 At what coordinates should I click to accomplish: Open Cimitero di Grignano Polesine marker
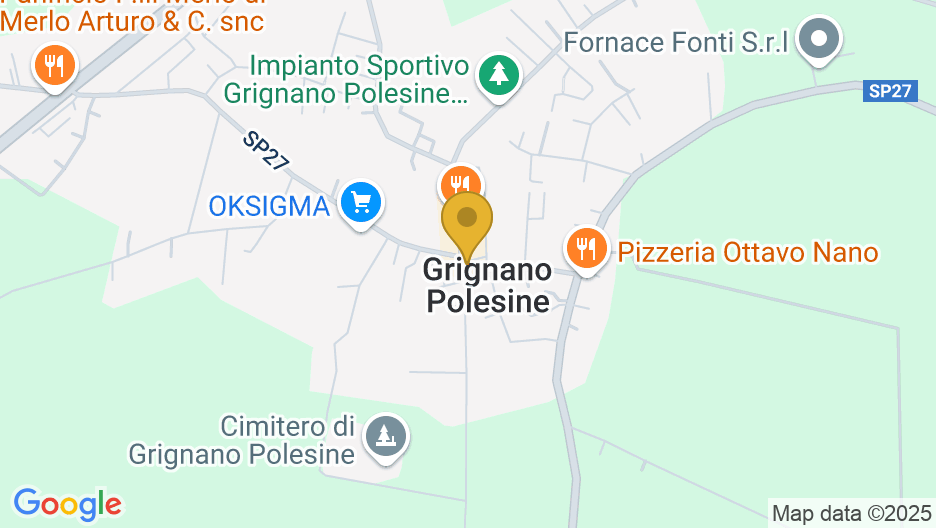click(385, 438)
